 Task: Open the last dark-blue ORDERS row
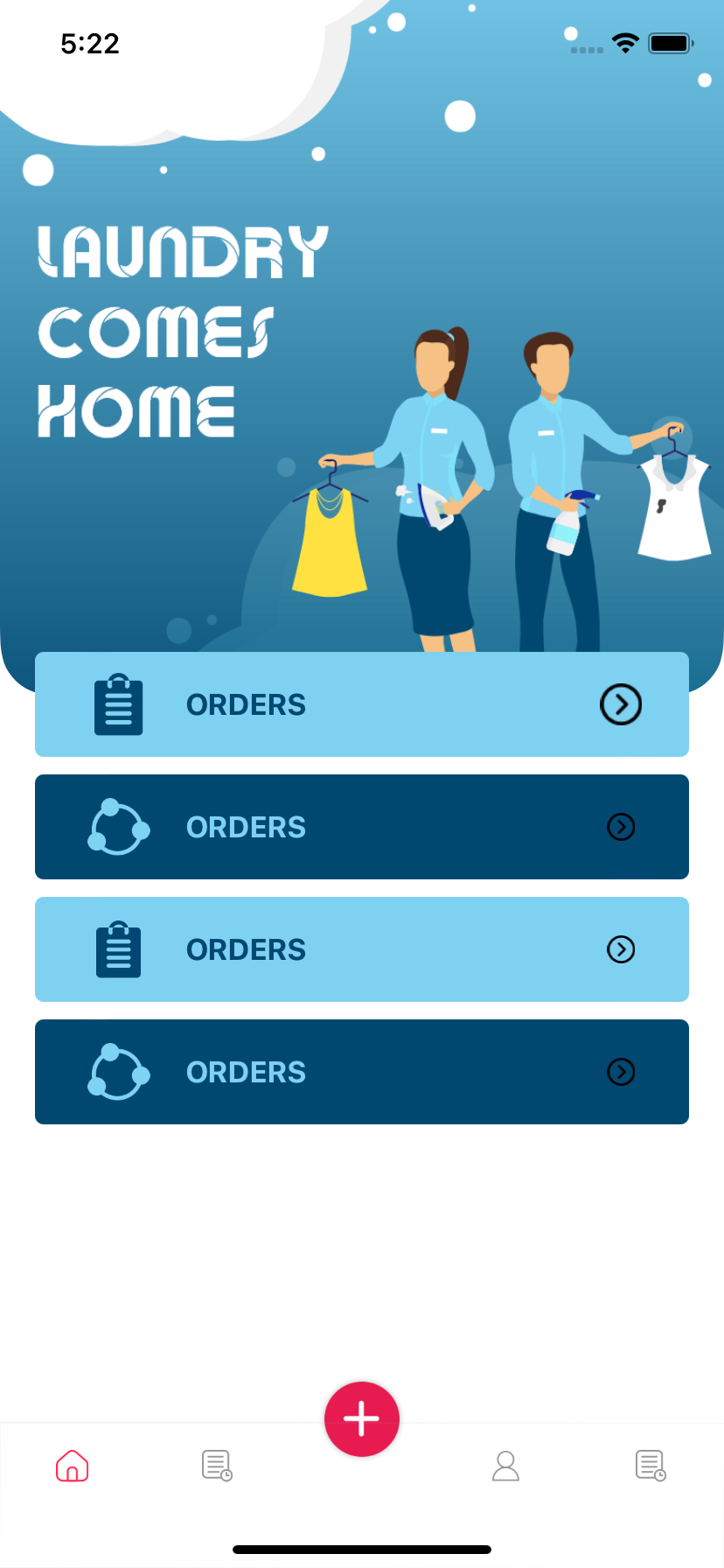362,1072
